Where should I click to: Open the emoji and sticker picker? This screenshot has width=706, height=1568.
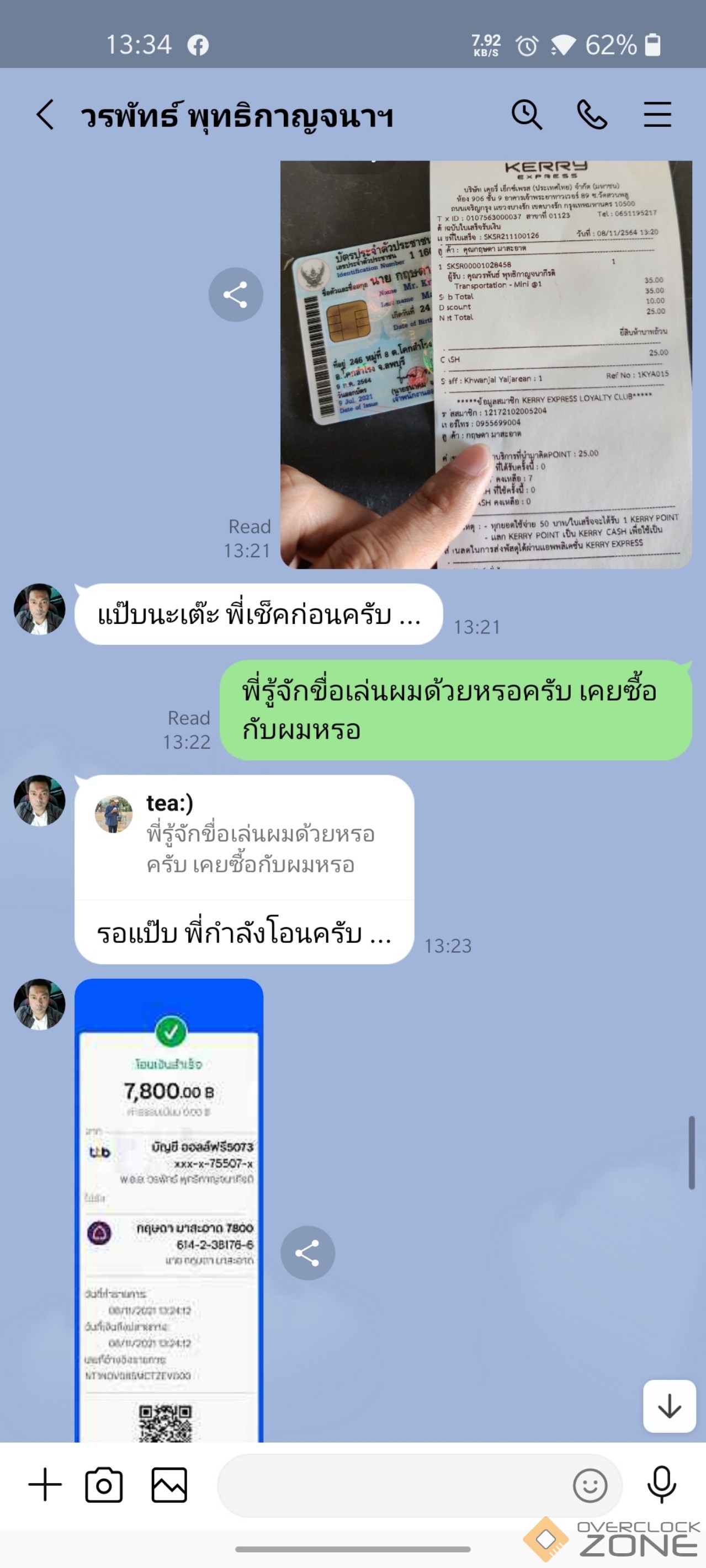pos(589,1485)
